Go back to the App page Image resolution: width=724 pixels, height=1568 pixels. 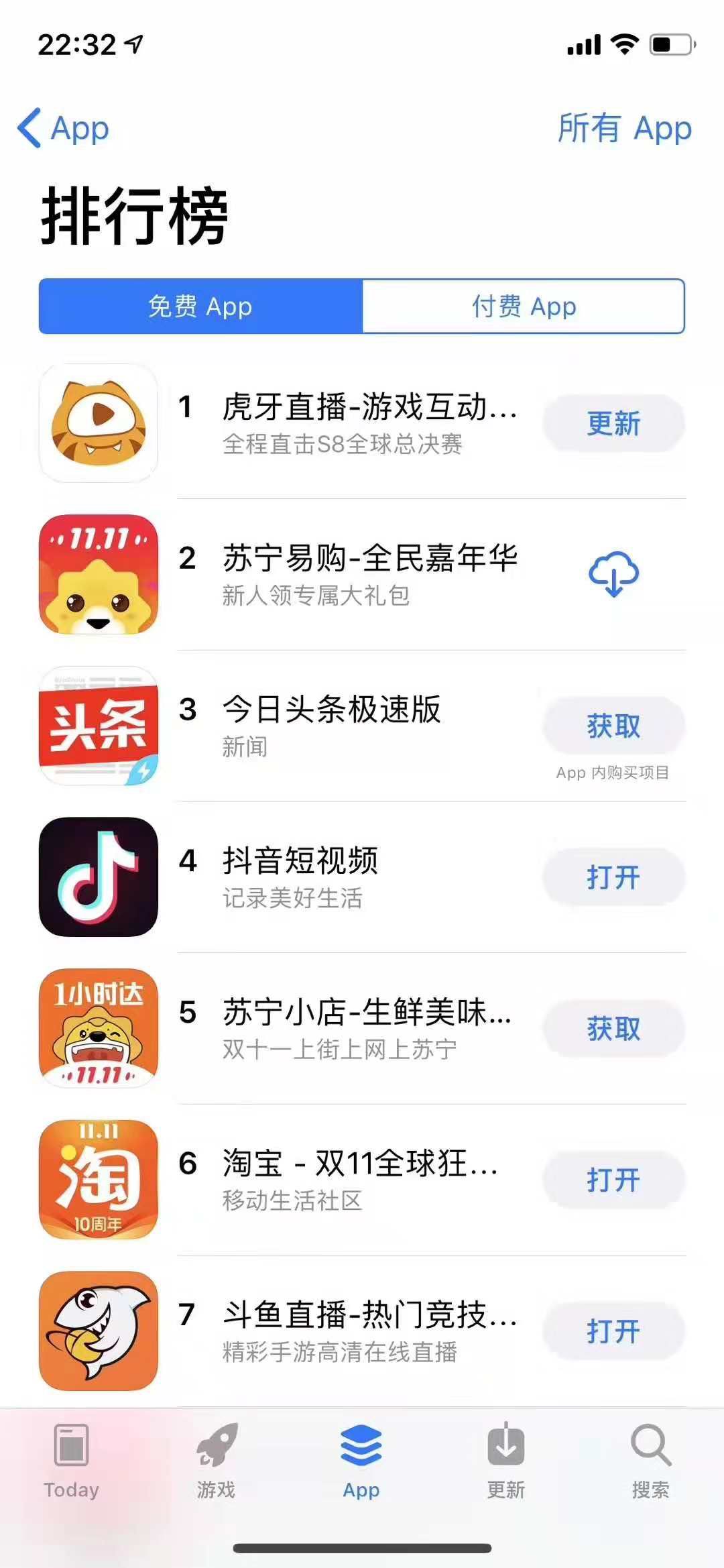tap(64, 128)
